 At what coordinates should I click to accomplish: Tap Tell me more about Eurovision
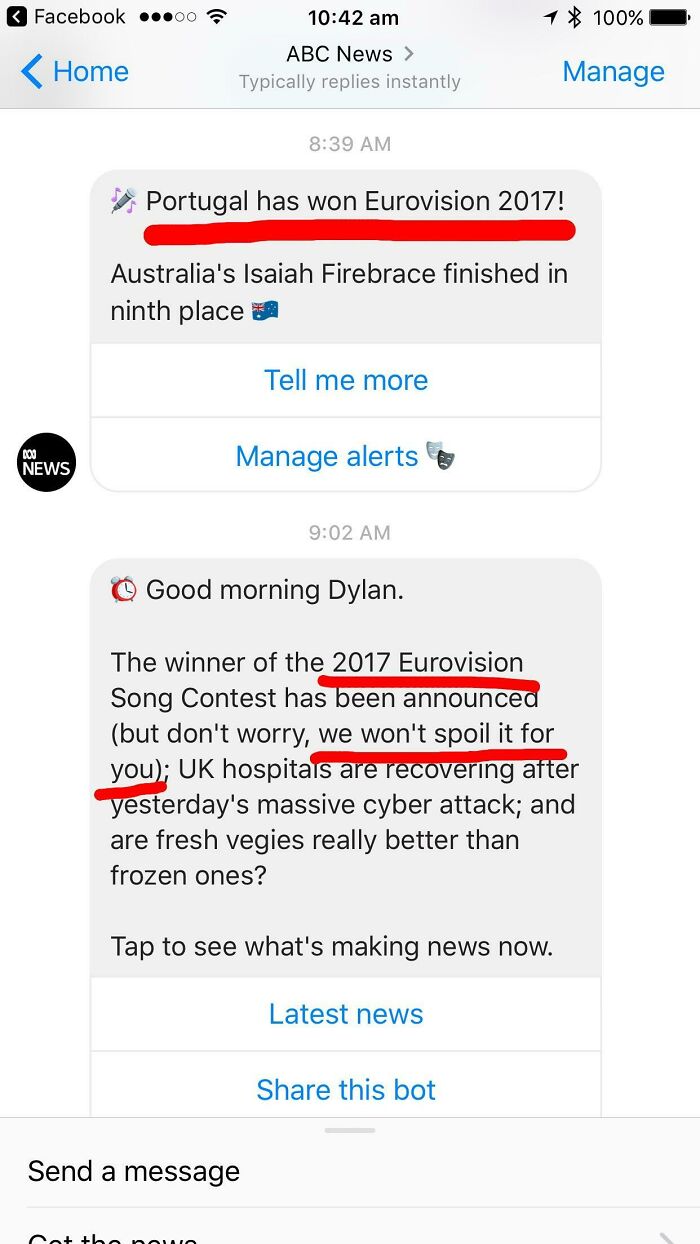click(346, 380)
